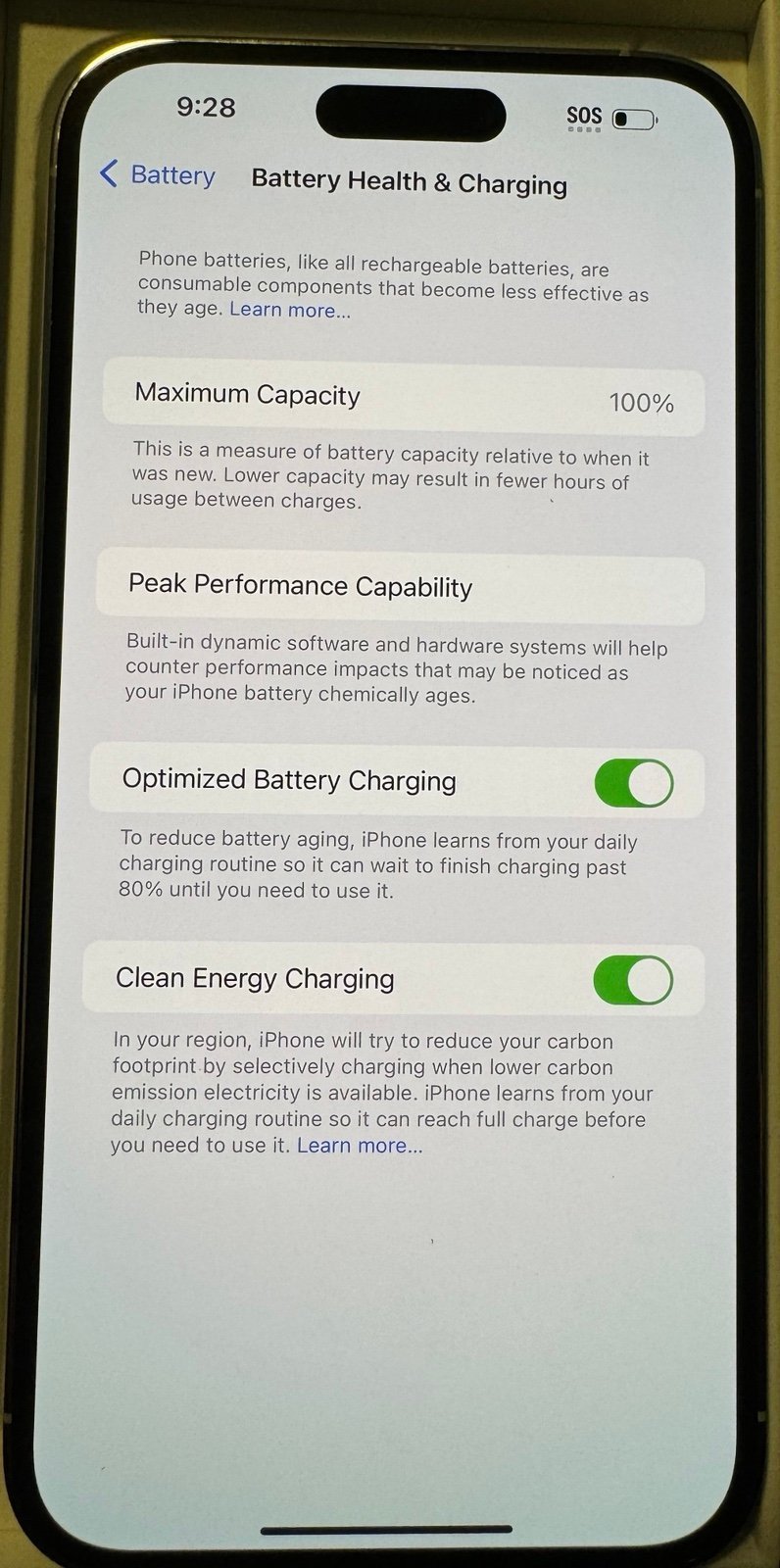Go back to Battery settings
The height and width of the screenshot is (1568, 780).
157,175
